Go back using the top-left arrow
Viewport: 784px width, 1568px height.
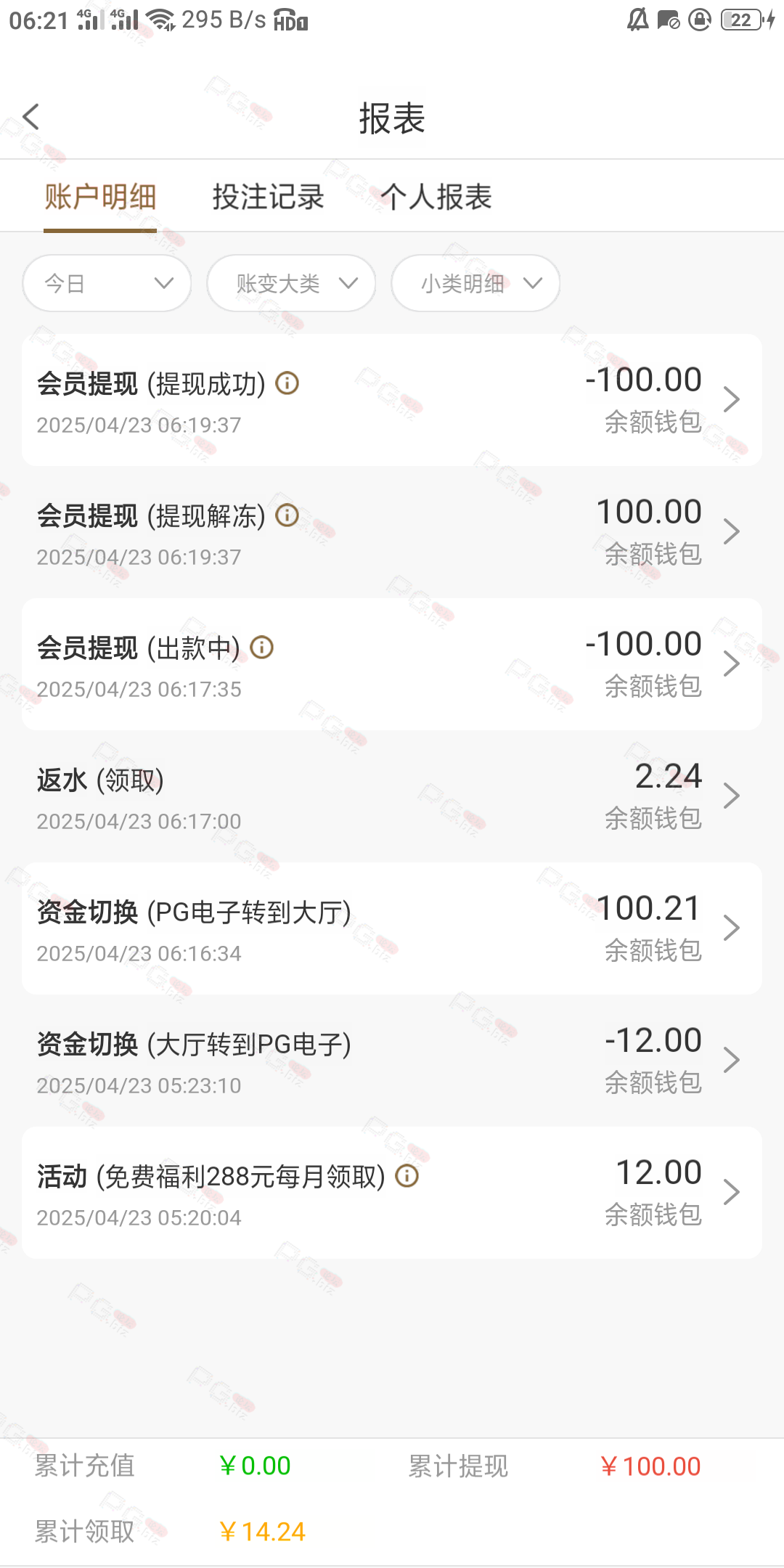[x=31, y=117]
